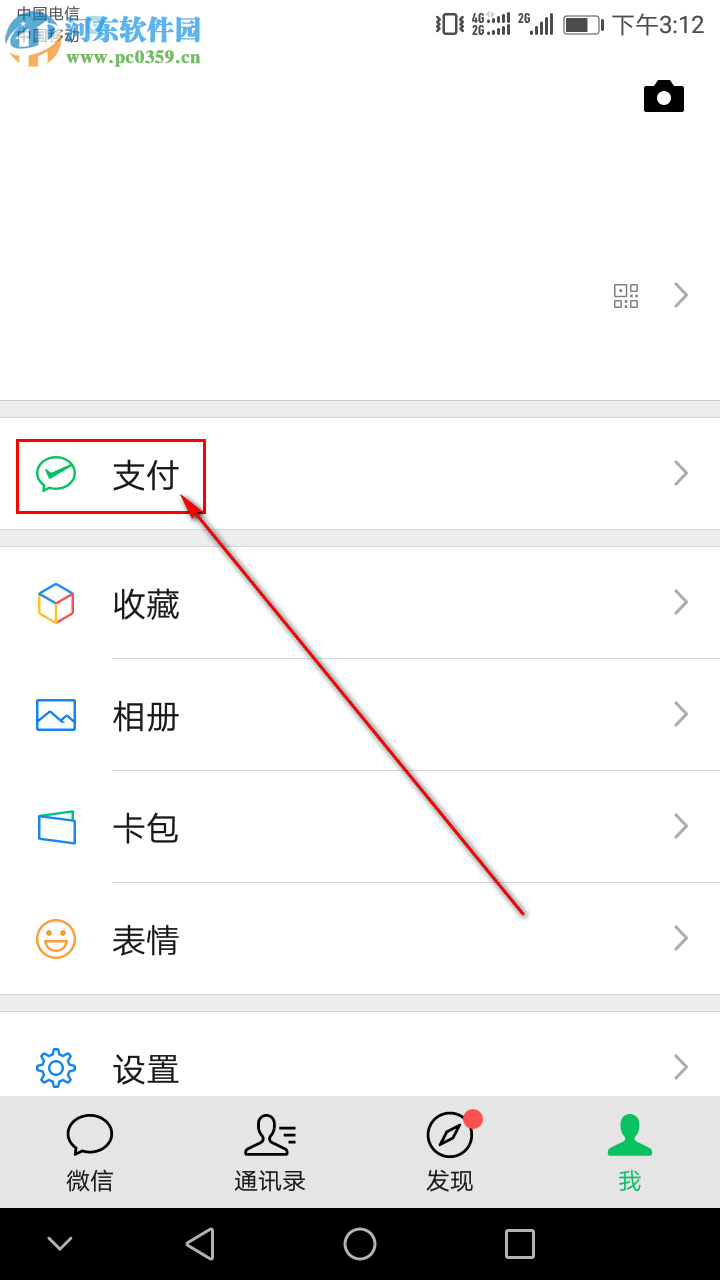Open the 相册 photo album icon
Image resolution: width=720 pixels, height=1280 pixels.
click(x=56, y=715)
